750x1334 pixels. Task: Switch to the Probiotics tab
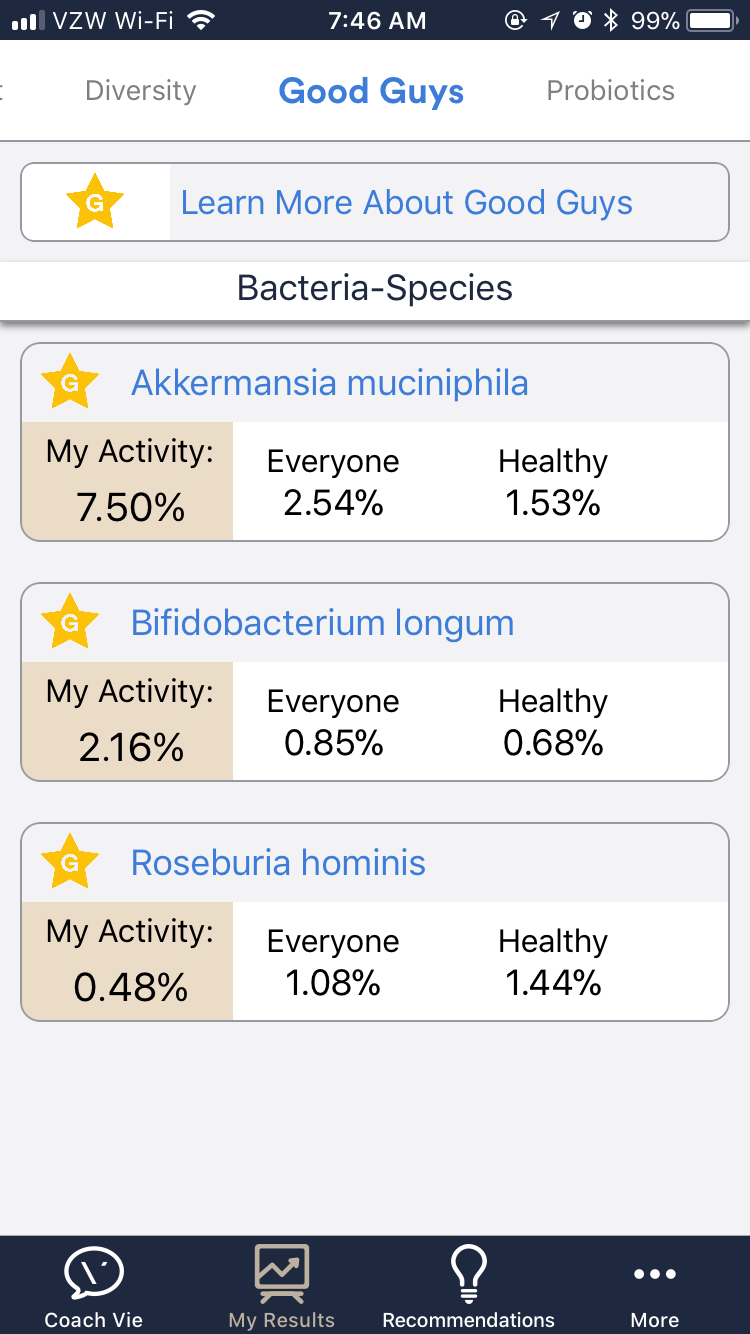(610, 91)
